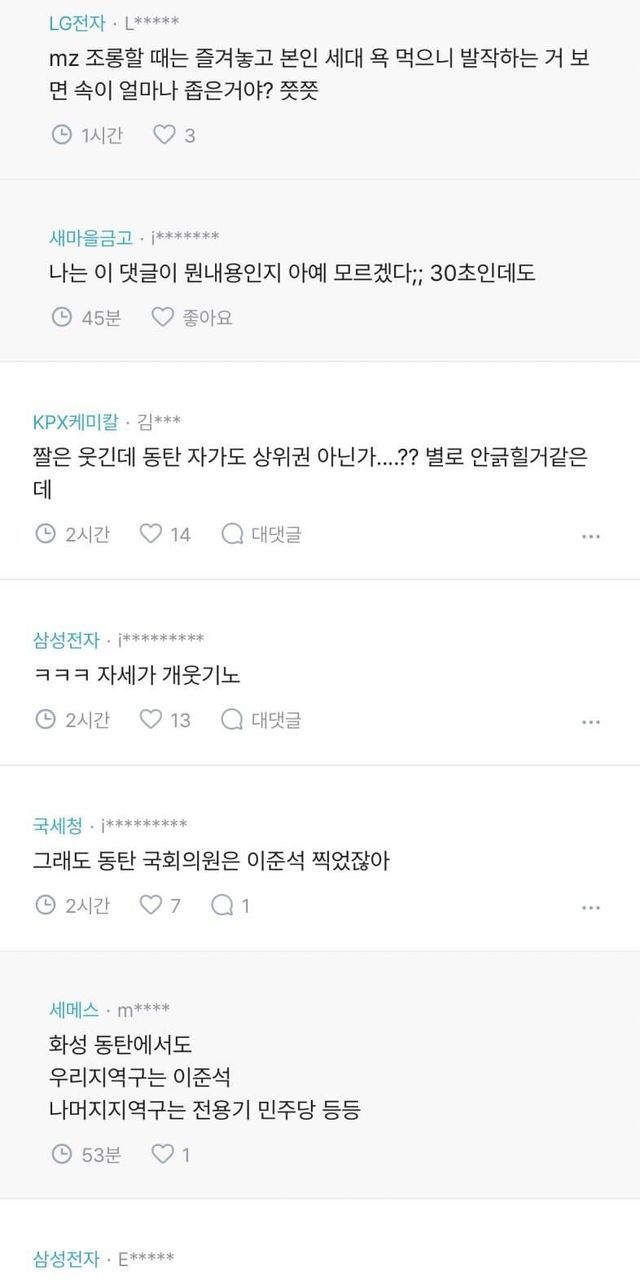Viewport: 640px width, 1280px height.
Task: Open the KPX케미칼 company name link
Action: [75, 422]
